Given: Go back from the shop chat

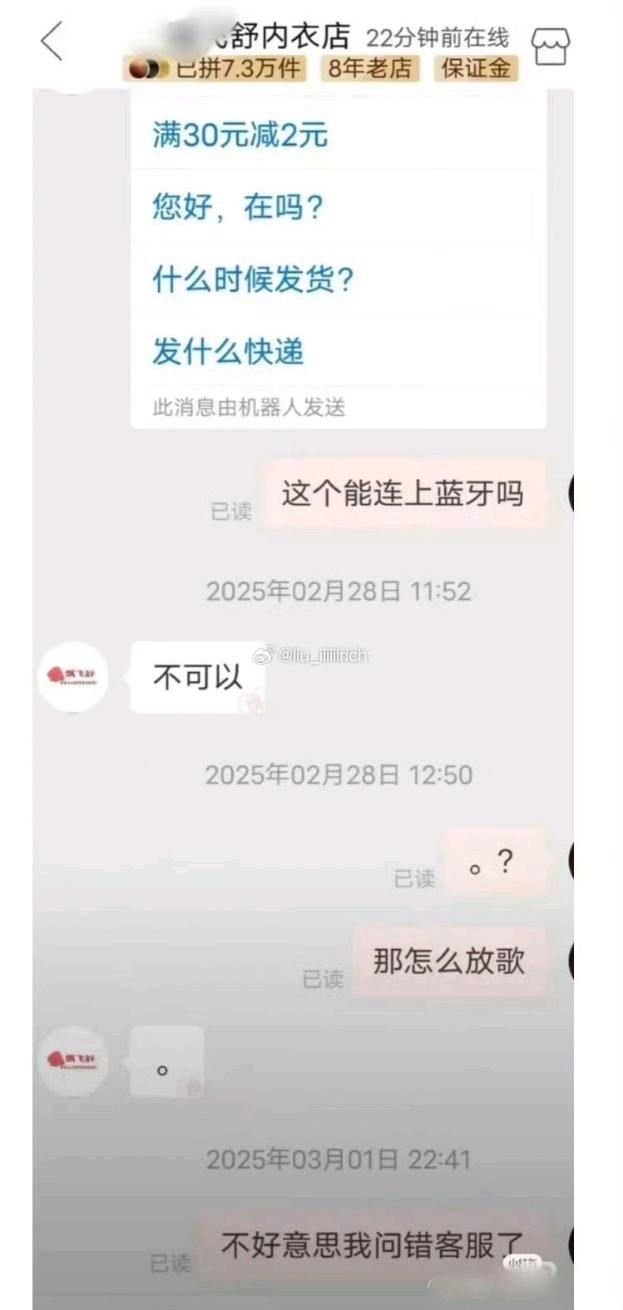Looking at the screenshot, I should tap(52, 41).
